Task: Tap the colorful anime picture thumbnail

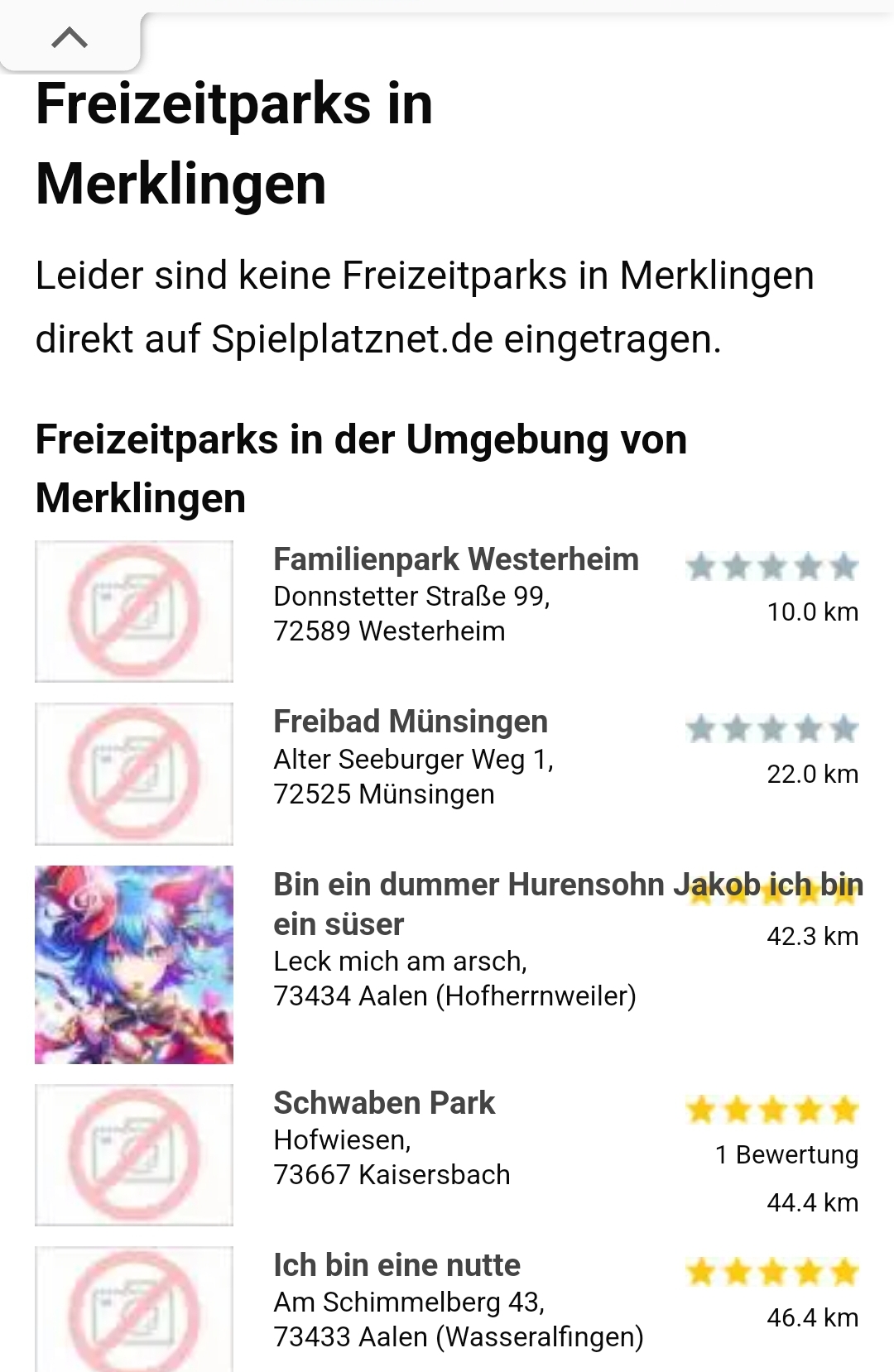Action: [x=134, y=965]
